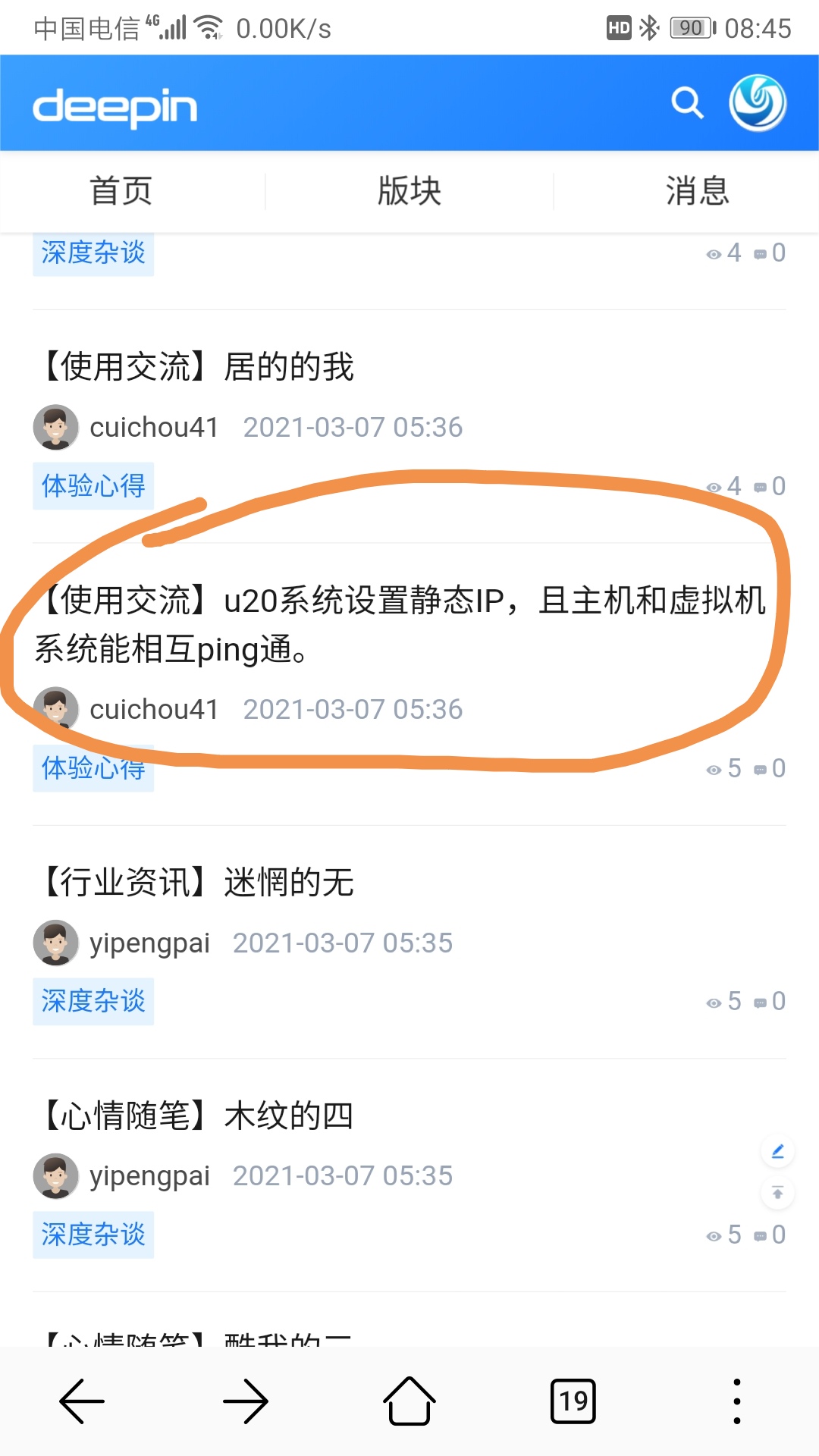Open the 体验心得 tag under 居的的我
This screenshot has height=1456, width=819.
coord(93,486)
